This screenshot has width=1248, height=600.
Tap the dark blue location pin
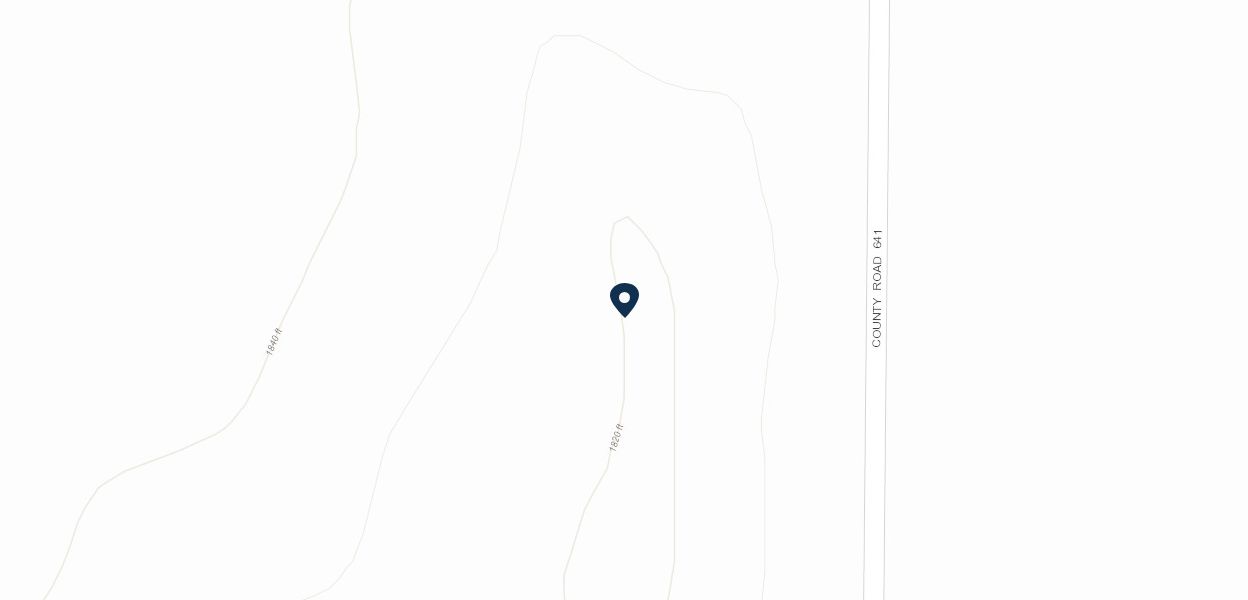tap(624, 299)
